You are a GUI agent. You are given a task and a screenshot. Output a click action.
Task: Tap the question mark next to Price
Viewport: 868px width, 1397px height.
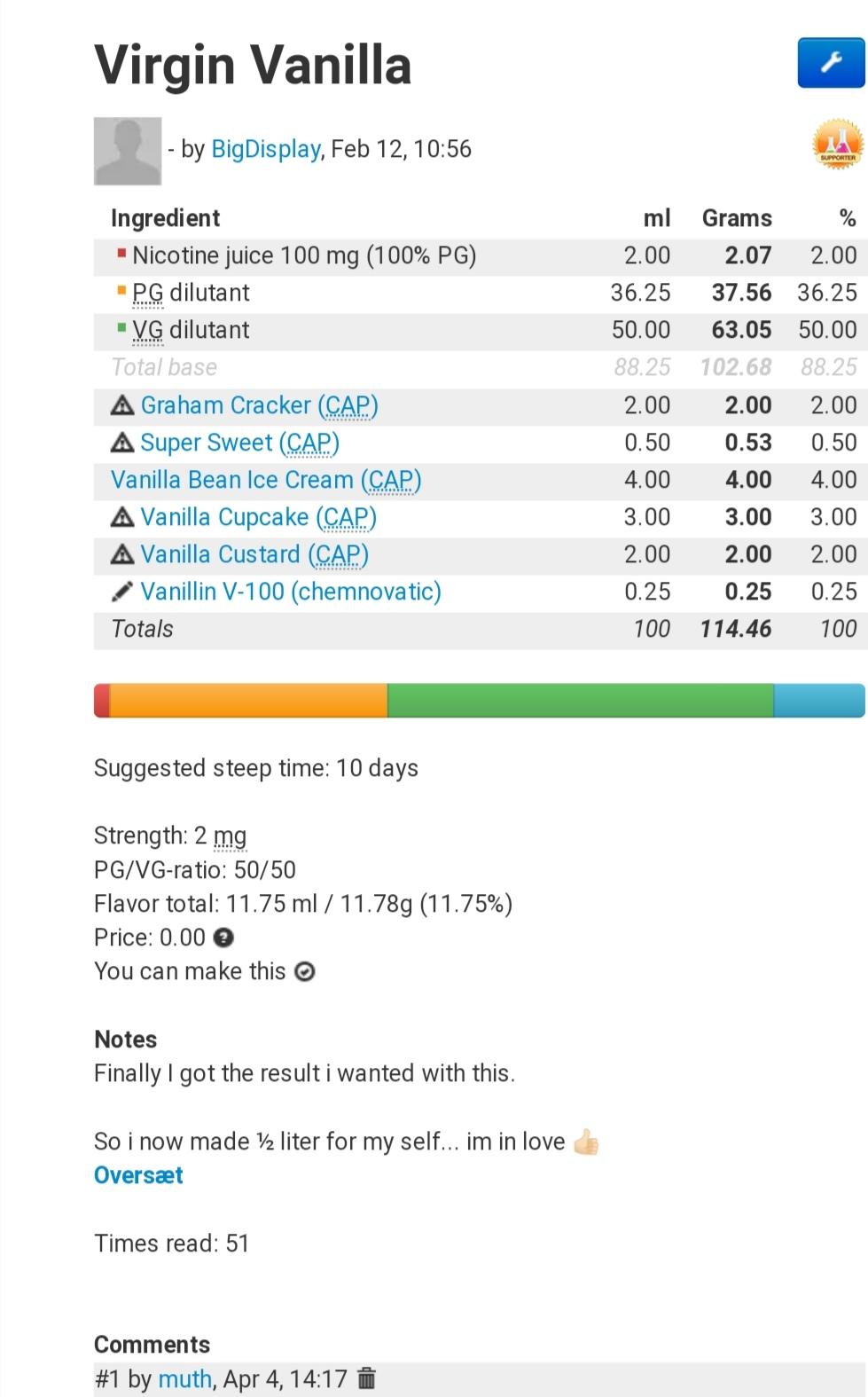224,938
